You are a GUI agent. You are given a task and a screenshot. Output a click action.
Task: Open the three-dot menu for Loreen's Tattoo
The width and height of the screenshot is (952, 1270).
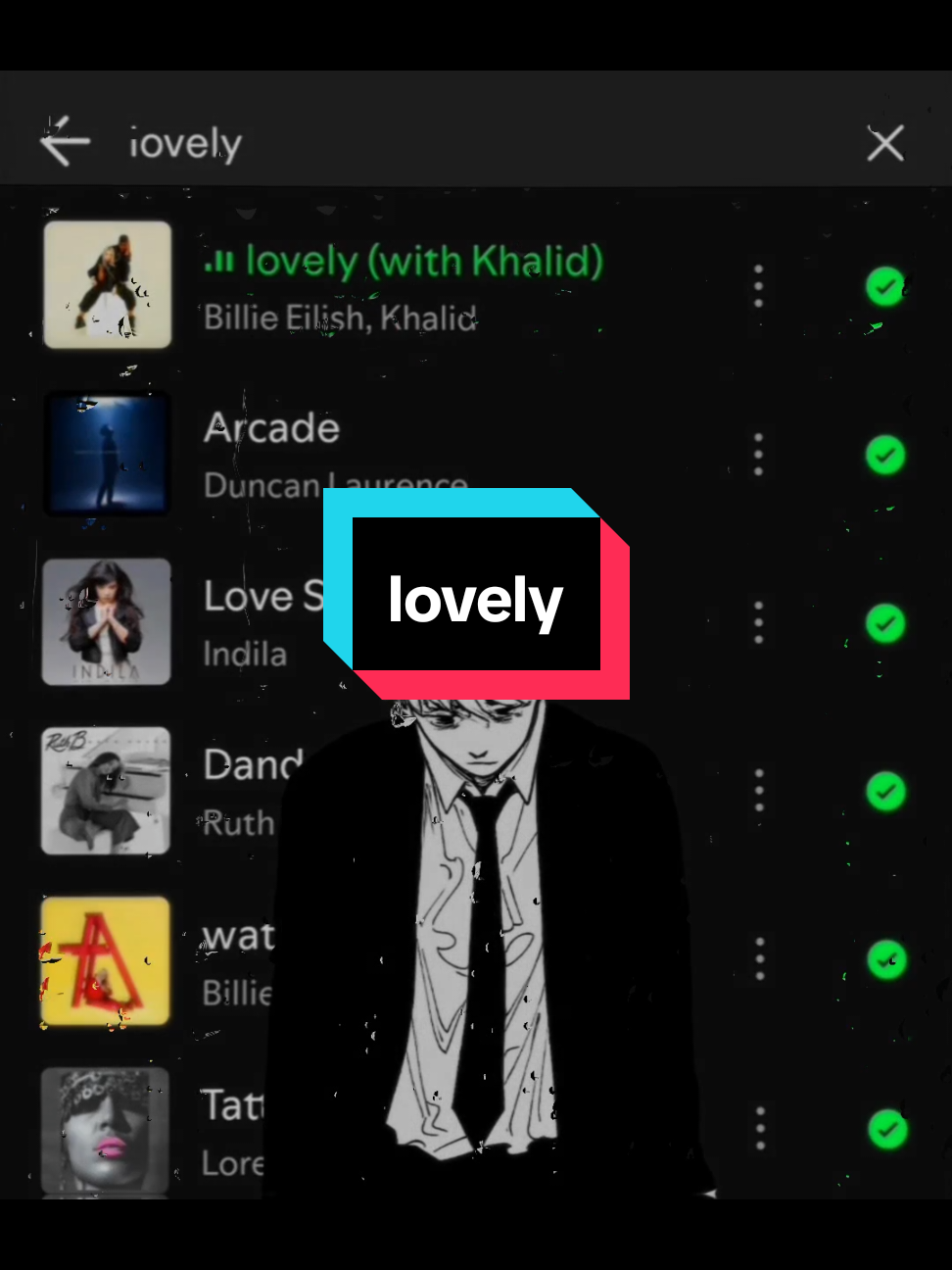click(x=759, y=1128)
